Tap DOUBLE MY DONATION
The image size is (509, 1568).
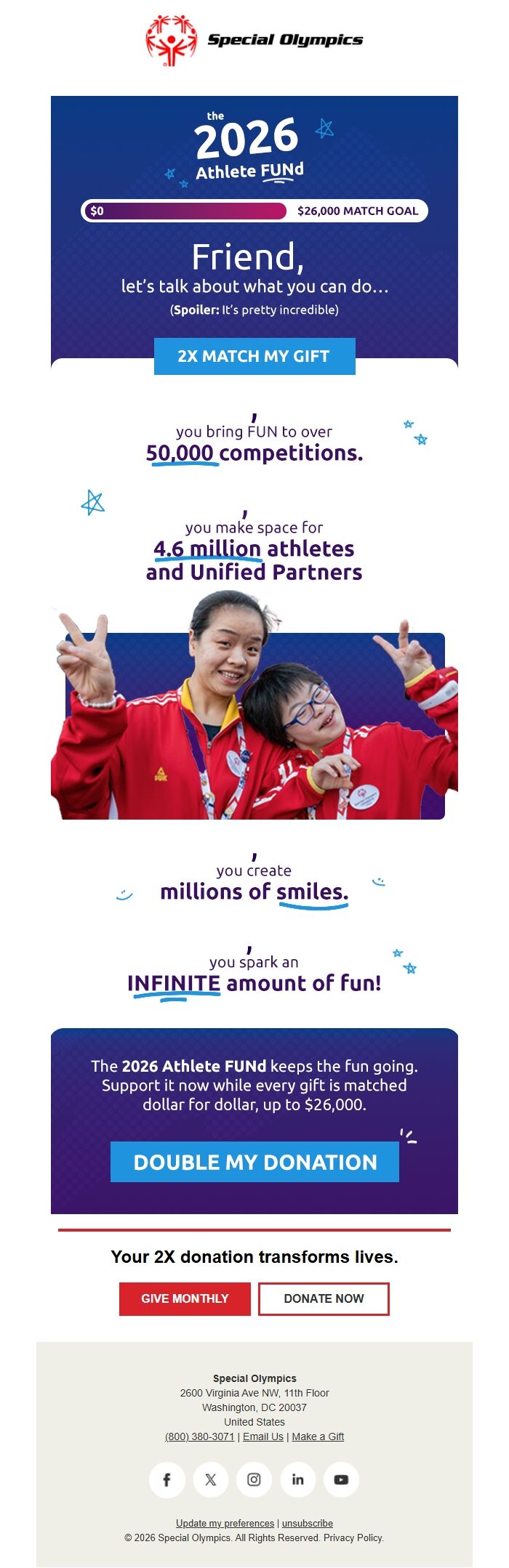(x=254, y=1162)
